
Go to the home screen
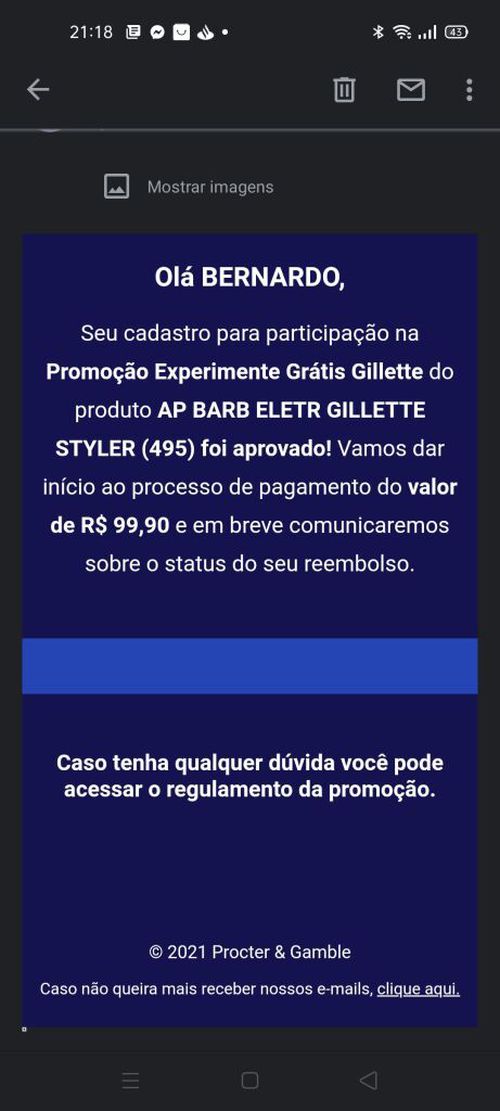click(250, 1081)
